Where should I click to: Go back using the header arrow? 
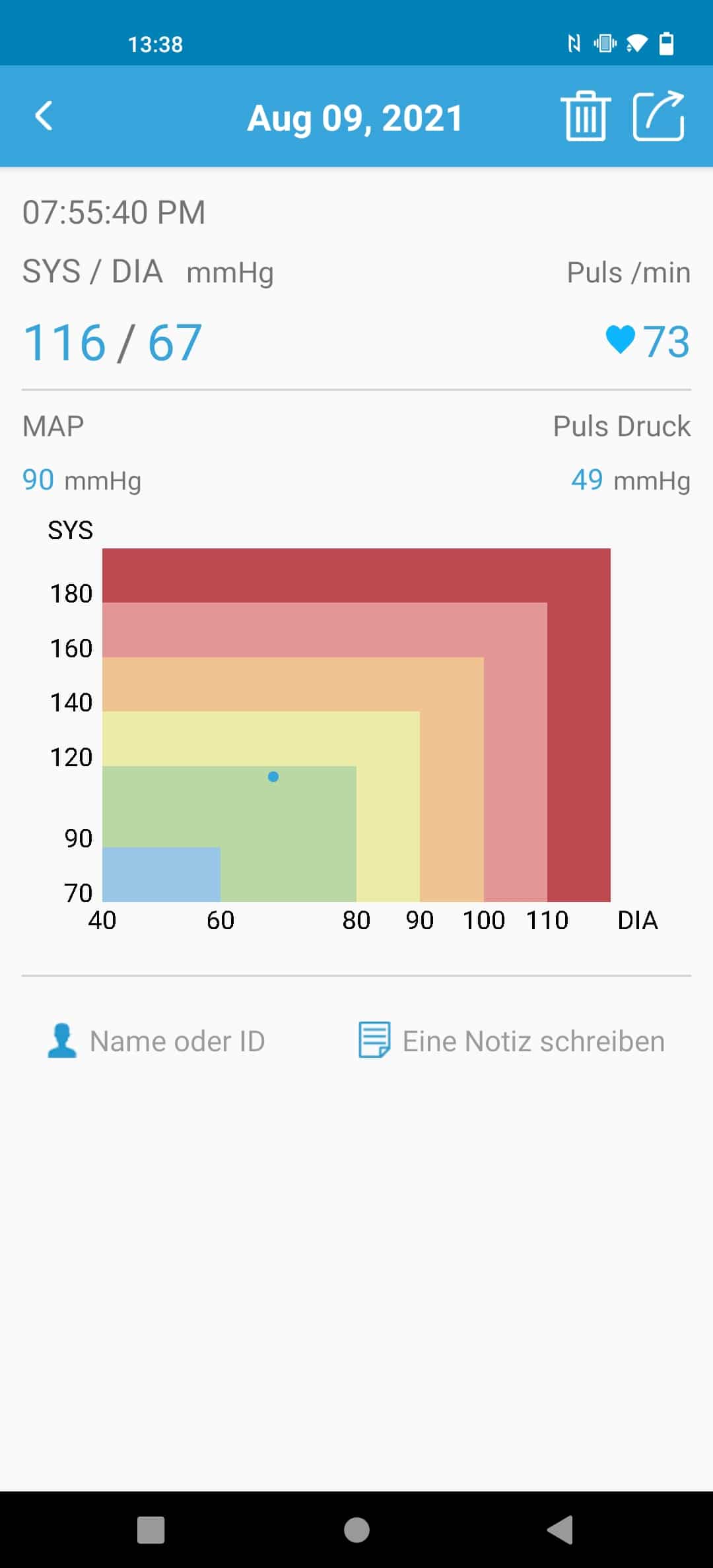pyautogui.click(x=44, y=116)
